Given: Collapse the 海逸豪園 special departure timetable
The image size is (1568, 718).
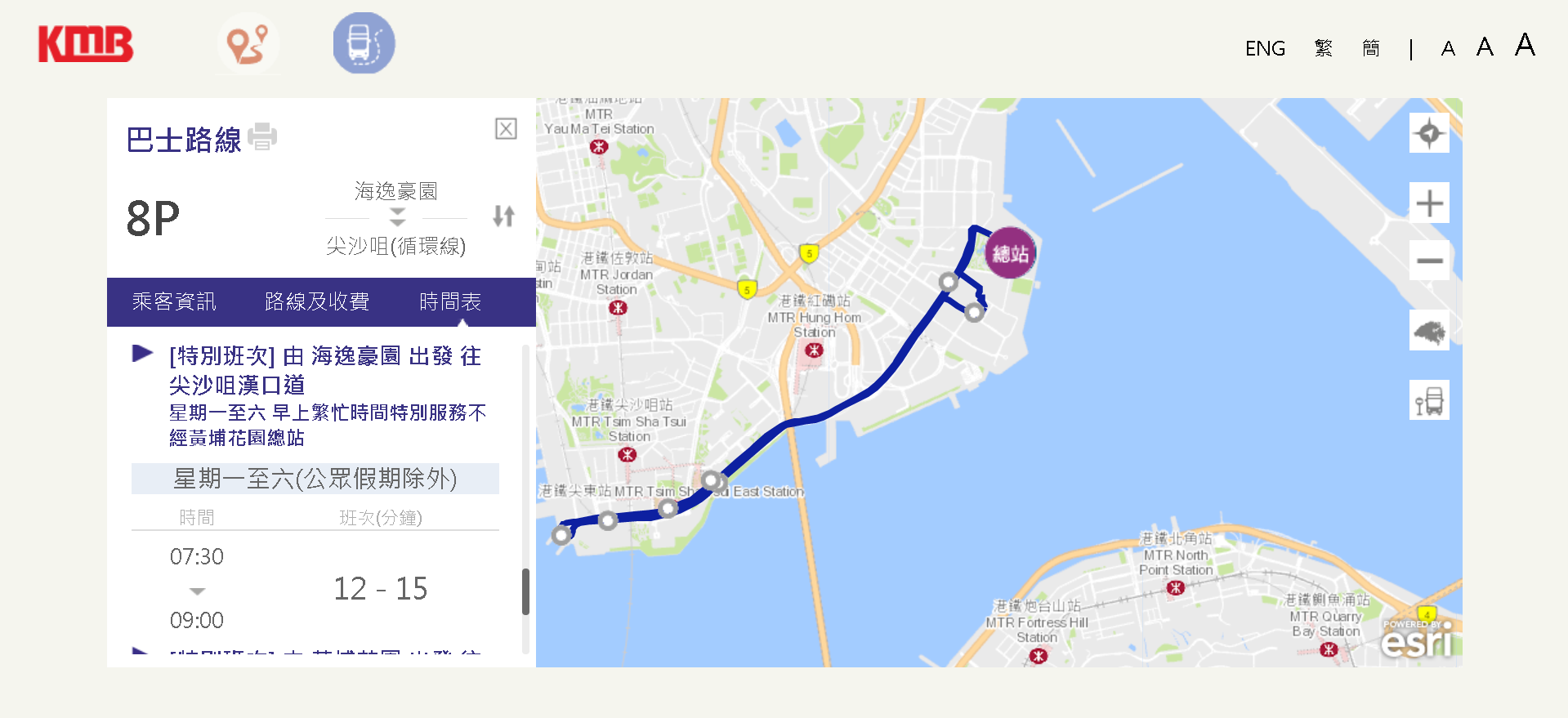Looking at the screenshot, I should 143,354.
